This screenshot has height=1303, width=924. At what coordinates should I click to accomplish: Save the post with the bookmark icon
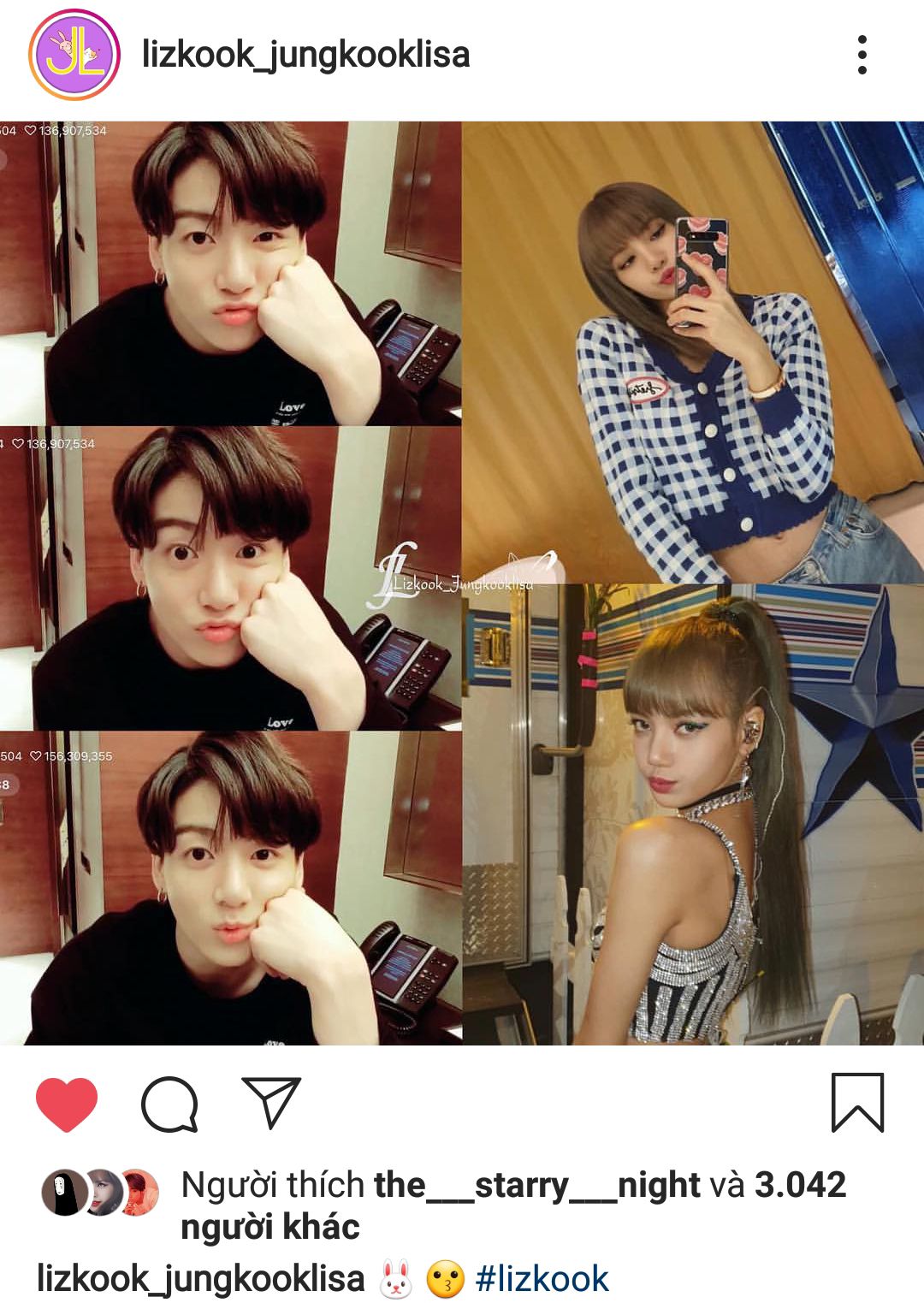click(x=857, y=1103)
